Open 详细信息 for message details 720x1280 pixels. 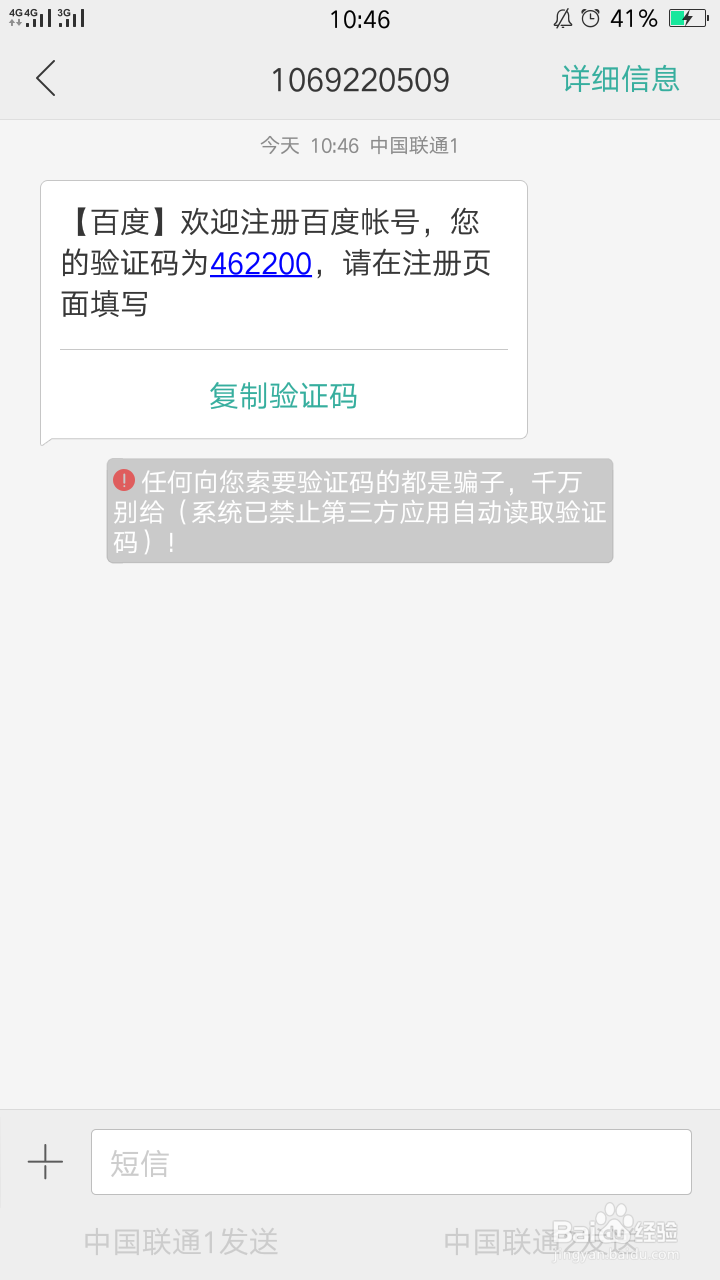click(x=617, y=79)
